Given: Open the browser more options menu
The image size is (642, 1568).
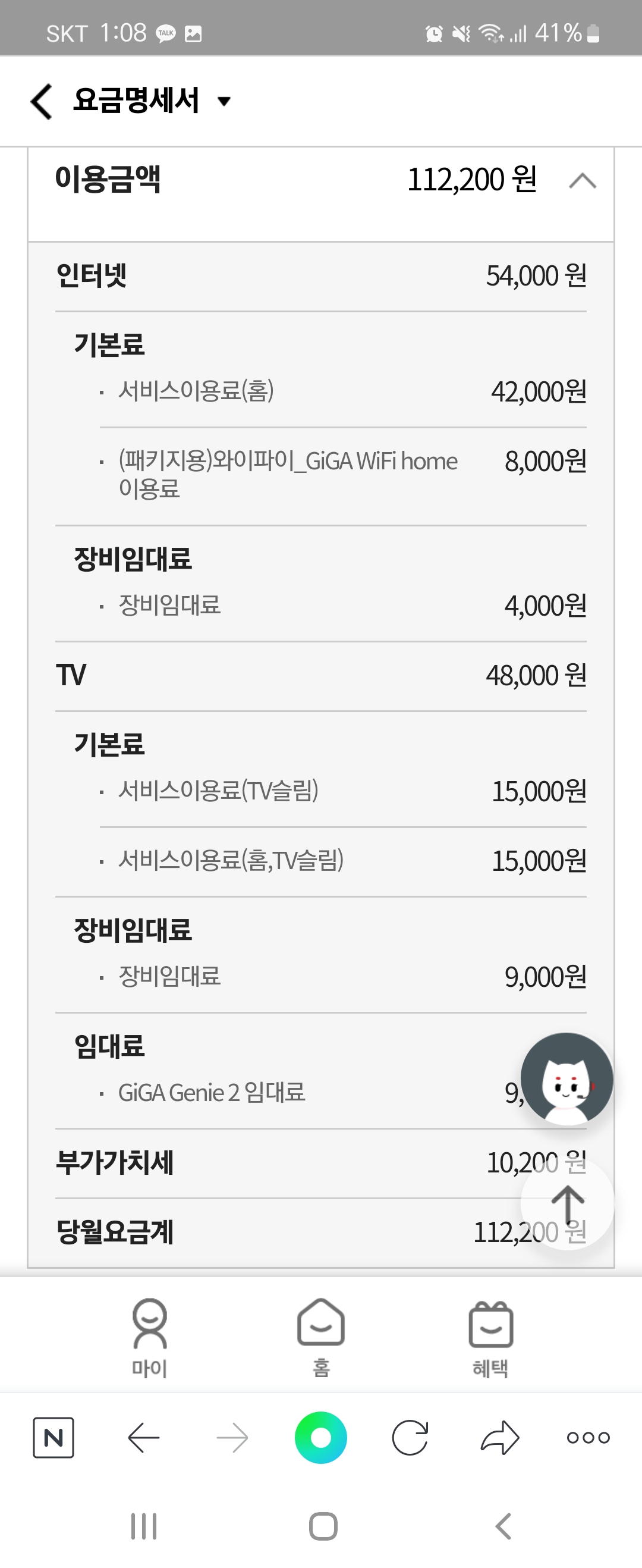Looking at the screenshot, I should pos(588,1438).
